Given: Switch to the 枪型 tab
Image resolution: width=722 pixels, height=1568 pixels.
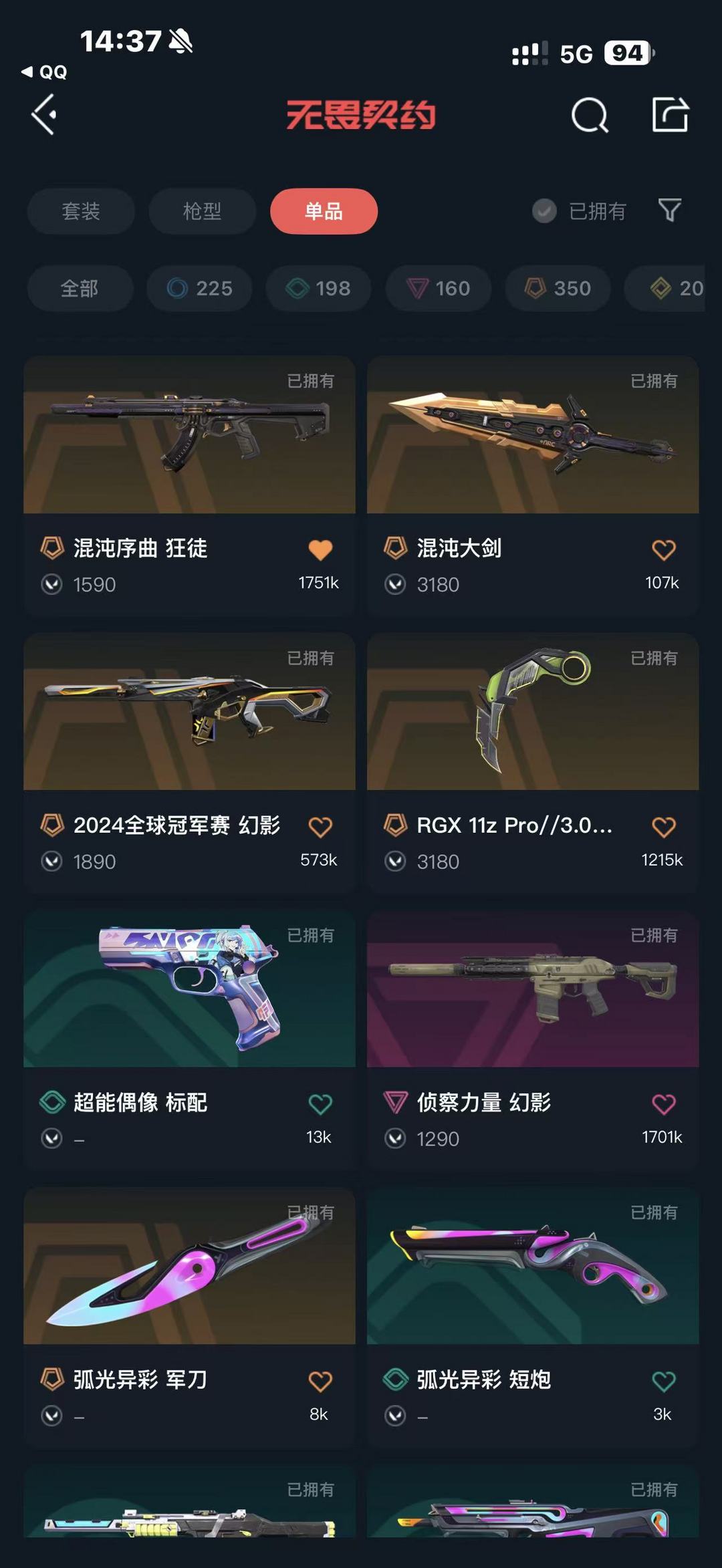Looking at the screenshot, I should (201, 211).
